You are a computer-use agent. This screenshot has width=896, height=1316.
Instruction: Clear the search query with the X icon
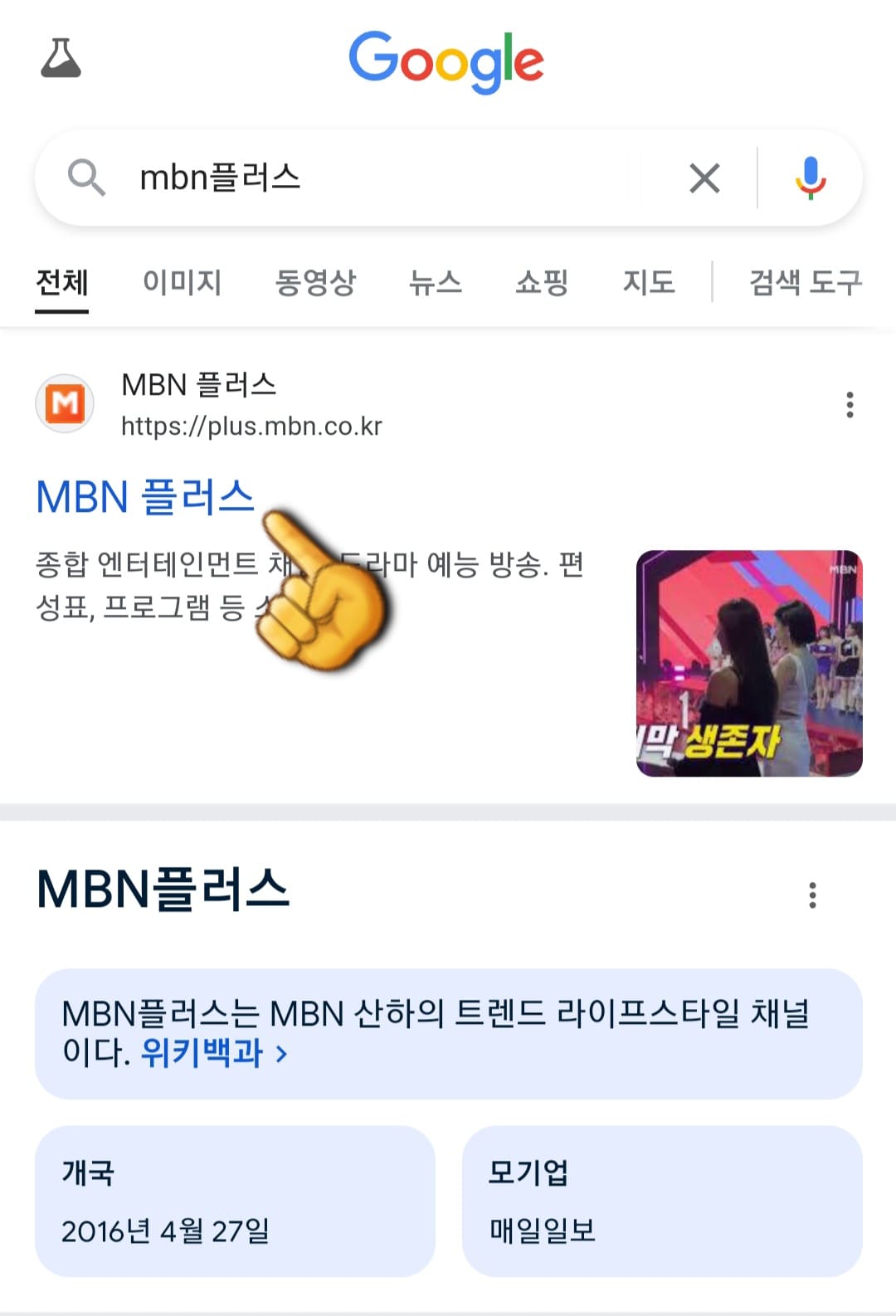704,178
